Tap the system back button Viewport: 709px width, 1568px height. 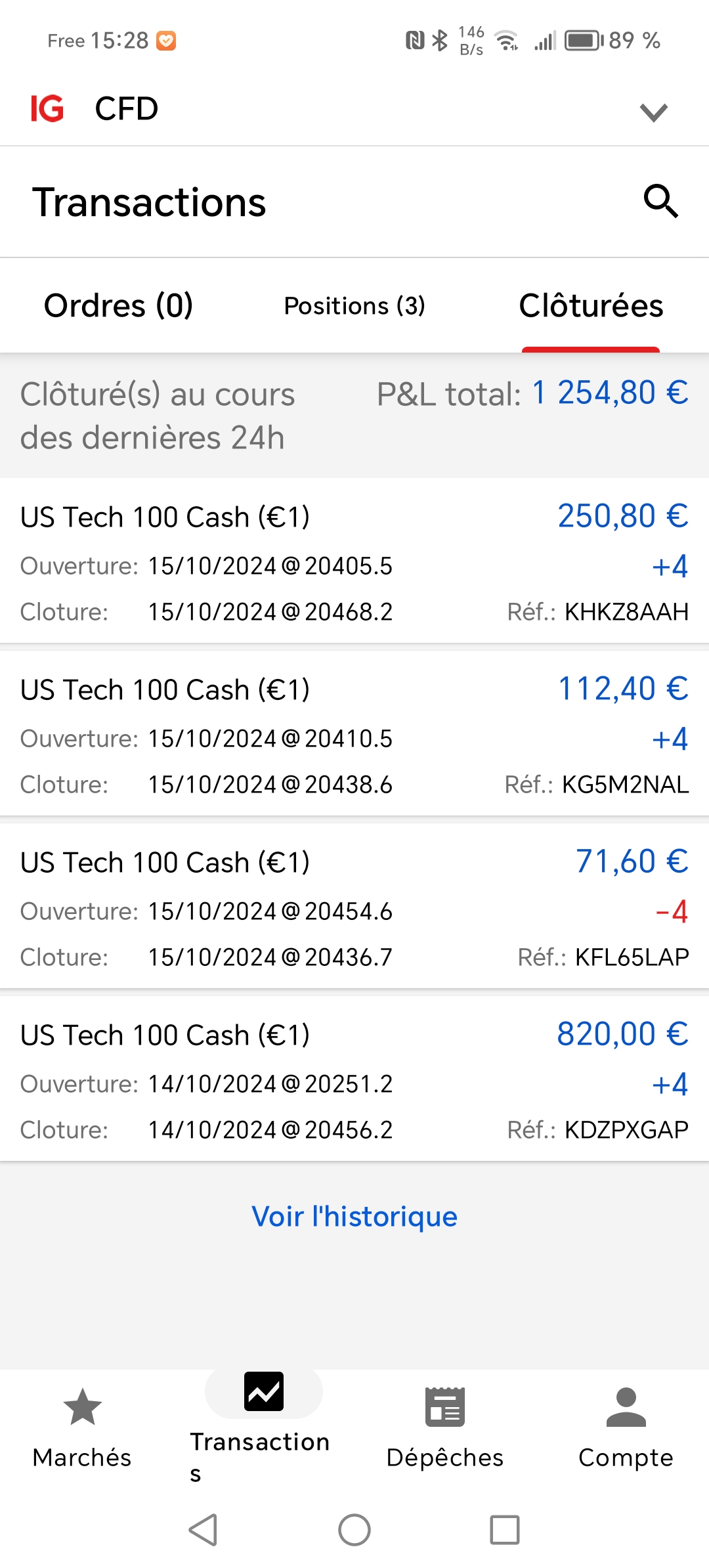[204, 1530]
